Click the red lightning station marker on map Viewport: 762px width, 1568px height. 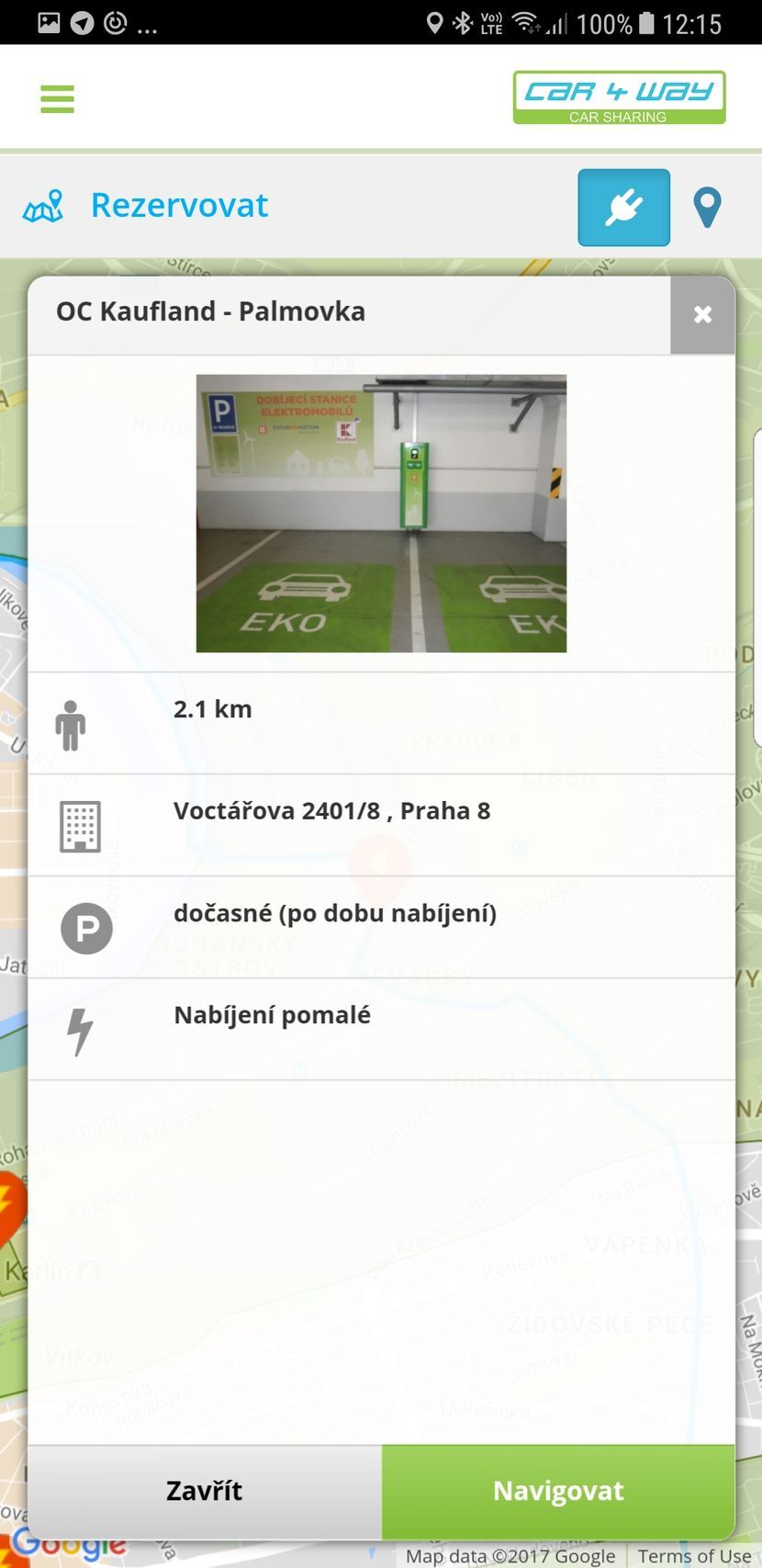tap(9, 1194)
